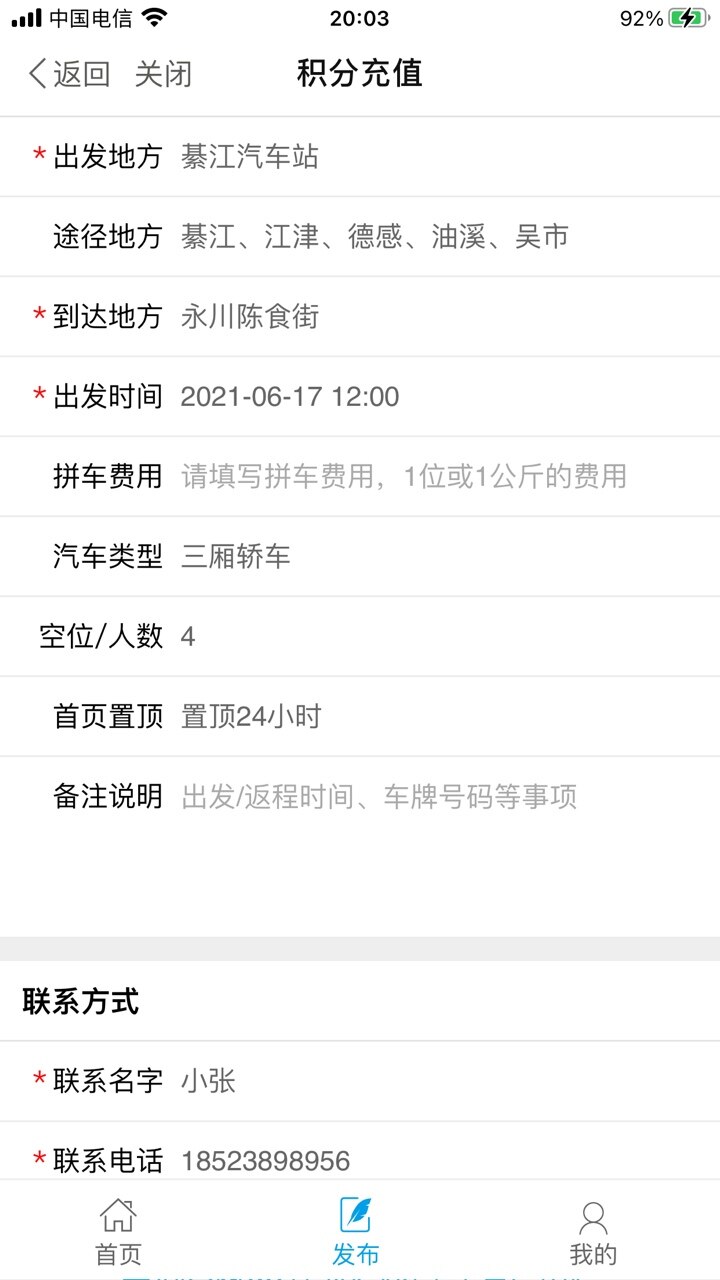Edit the 联系电话 phone number
The height and width of the screenshot is (1280, 720).
pyautogui.click(x=440, y=1161)
